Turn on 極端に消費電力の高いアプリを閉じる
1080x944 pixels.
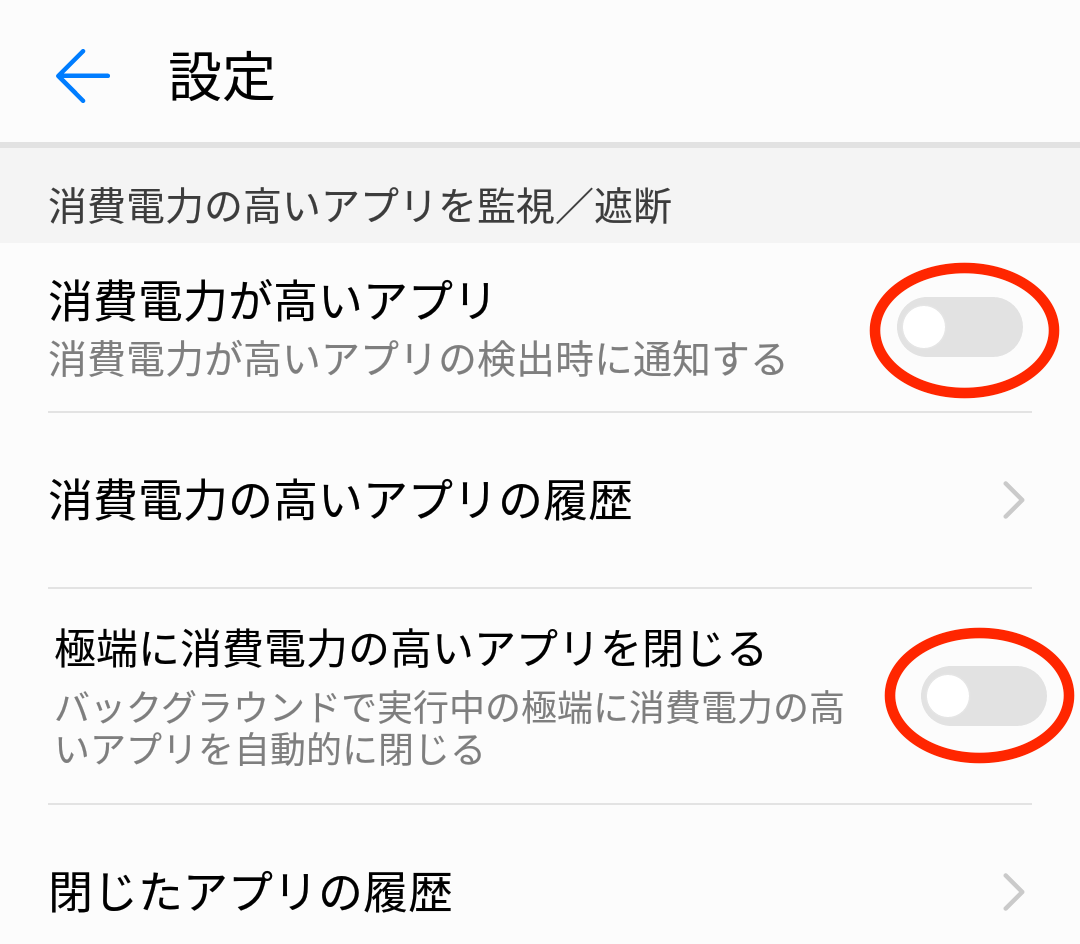coord(983,696)
